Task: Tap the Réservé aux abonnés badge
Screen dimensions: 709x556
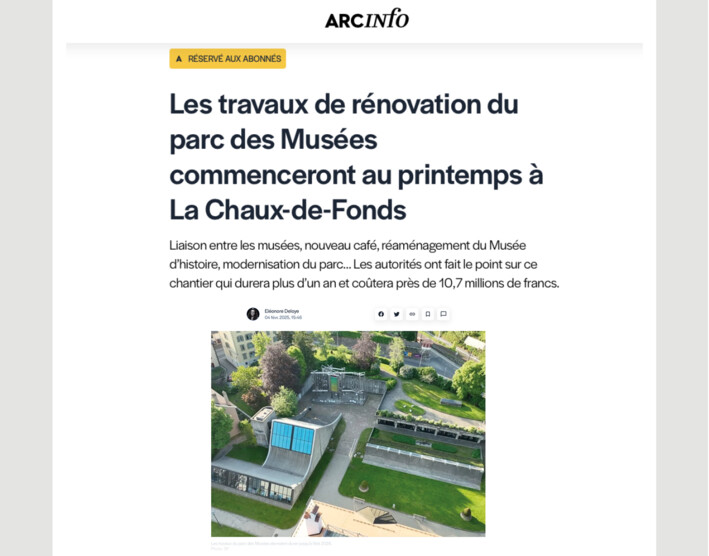Action: coord(228,59)
